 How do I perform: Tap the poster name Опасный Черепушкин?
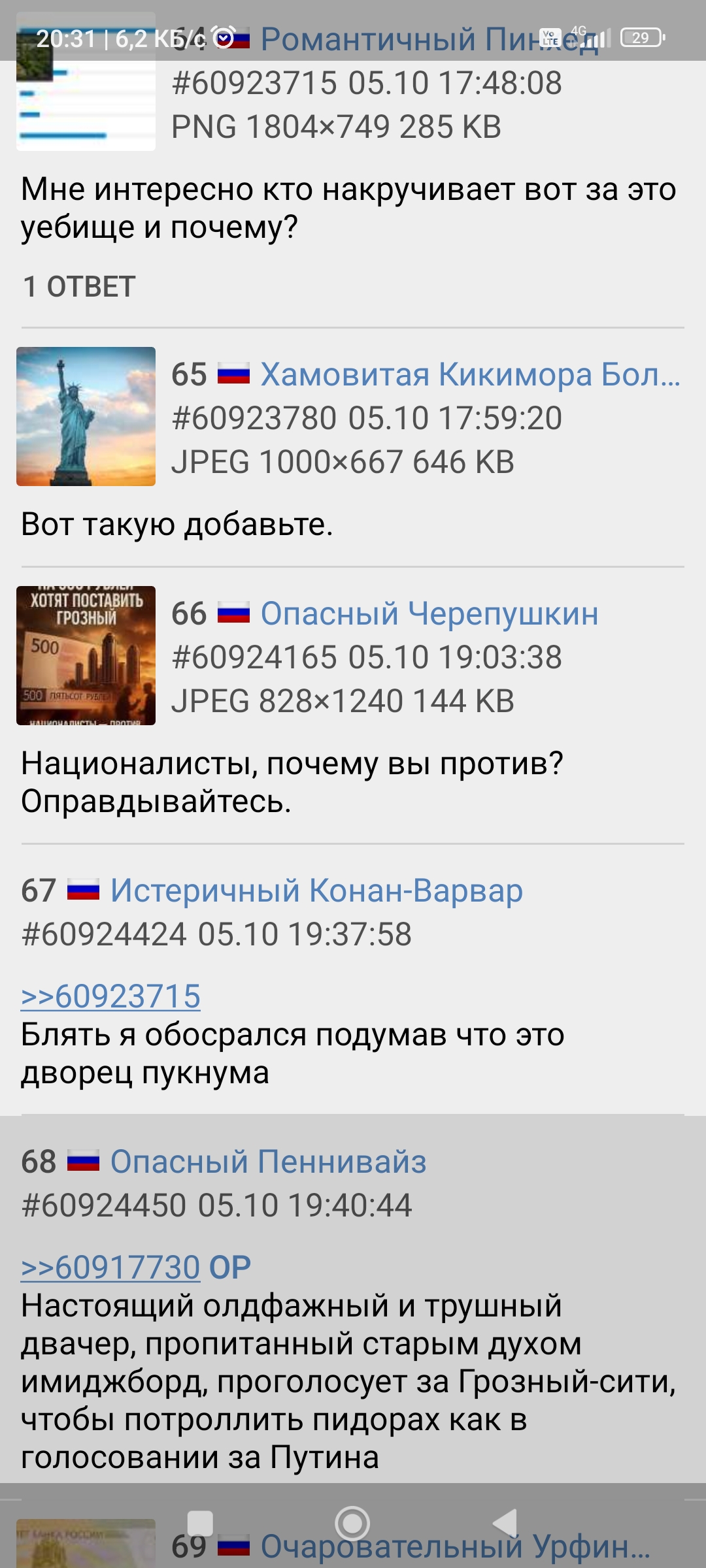coord(429,614)
